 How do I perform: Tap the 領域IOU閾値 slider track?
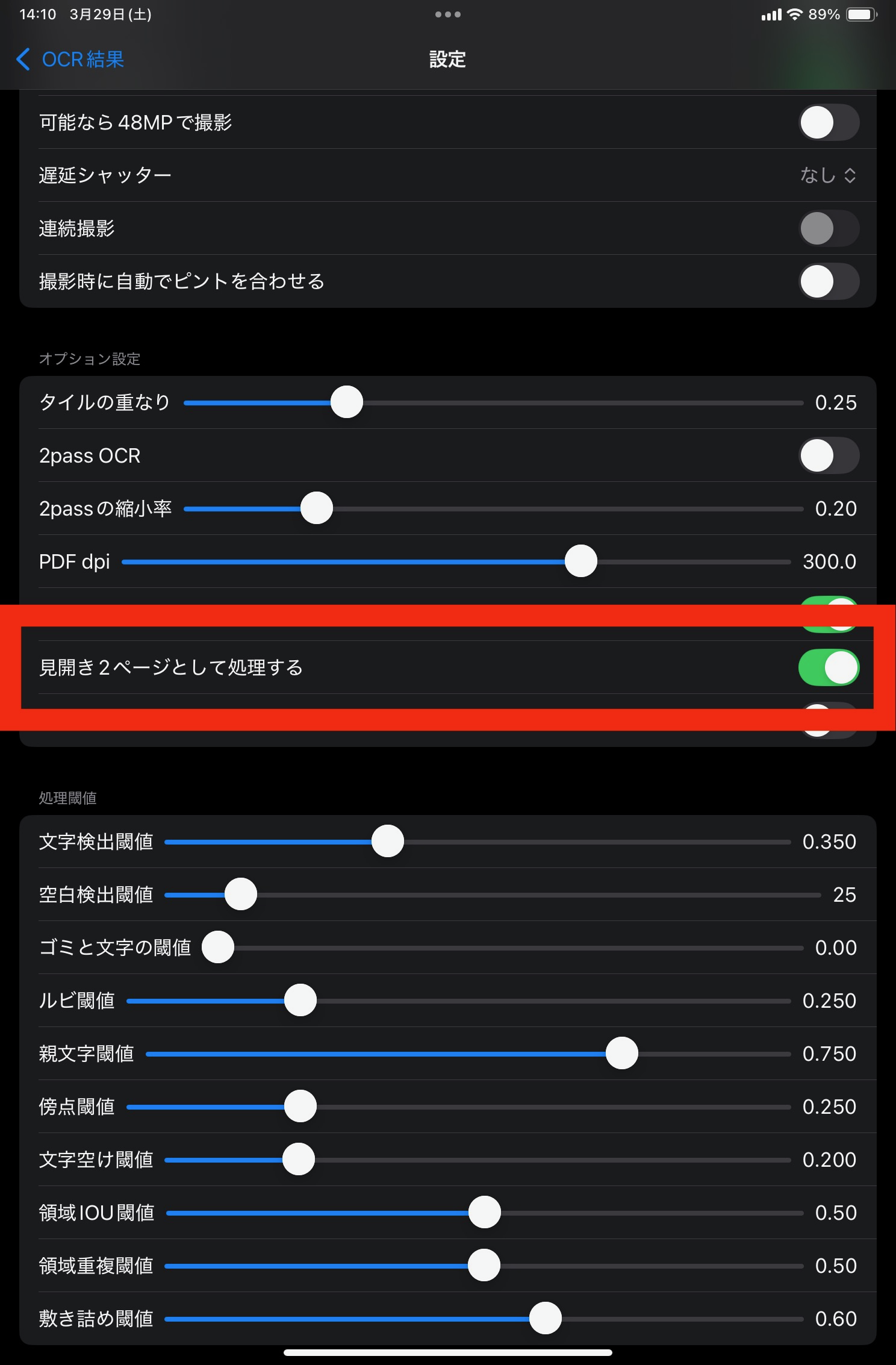click(x=485, y=1213)
